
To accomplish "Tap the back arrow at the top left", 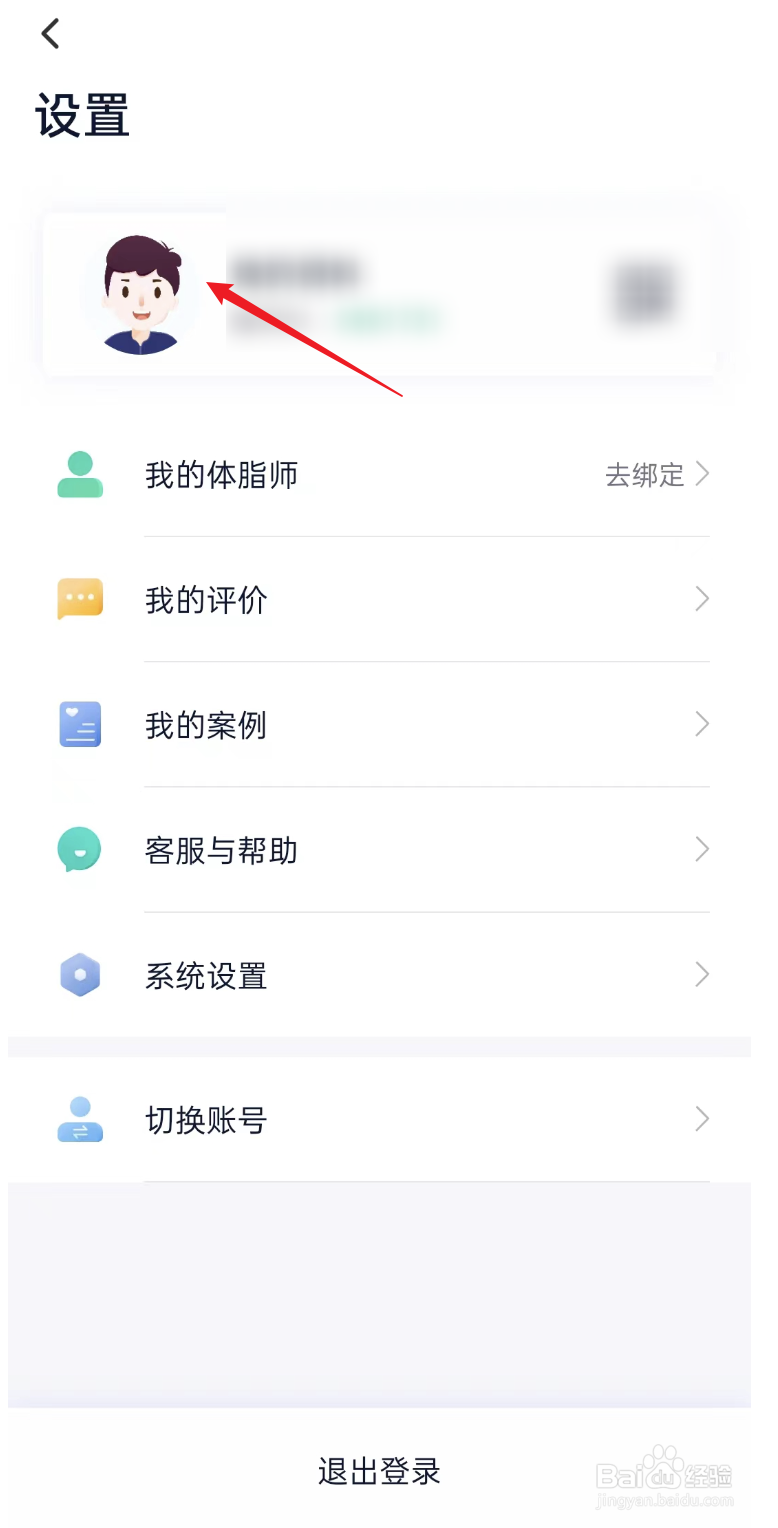I will click(x=50, y=33).
